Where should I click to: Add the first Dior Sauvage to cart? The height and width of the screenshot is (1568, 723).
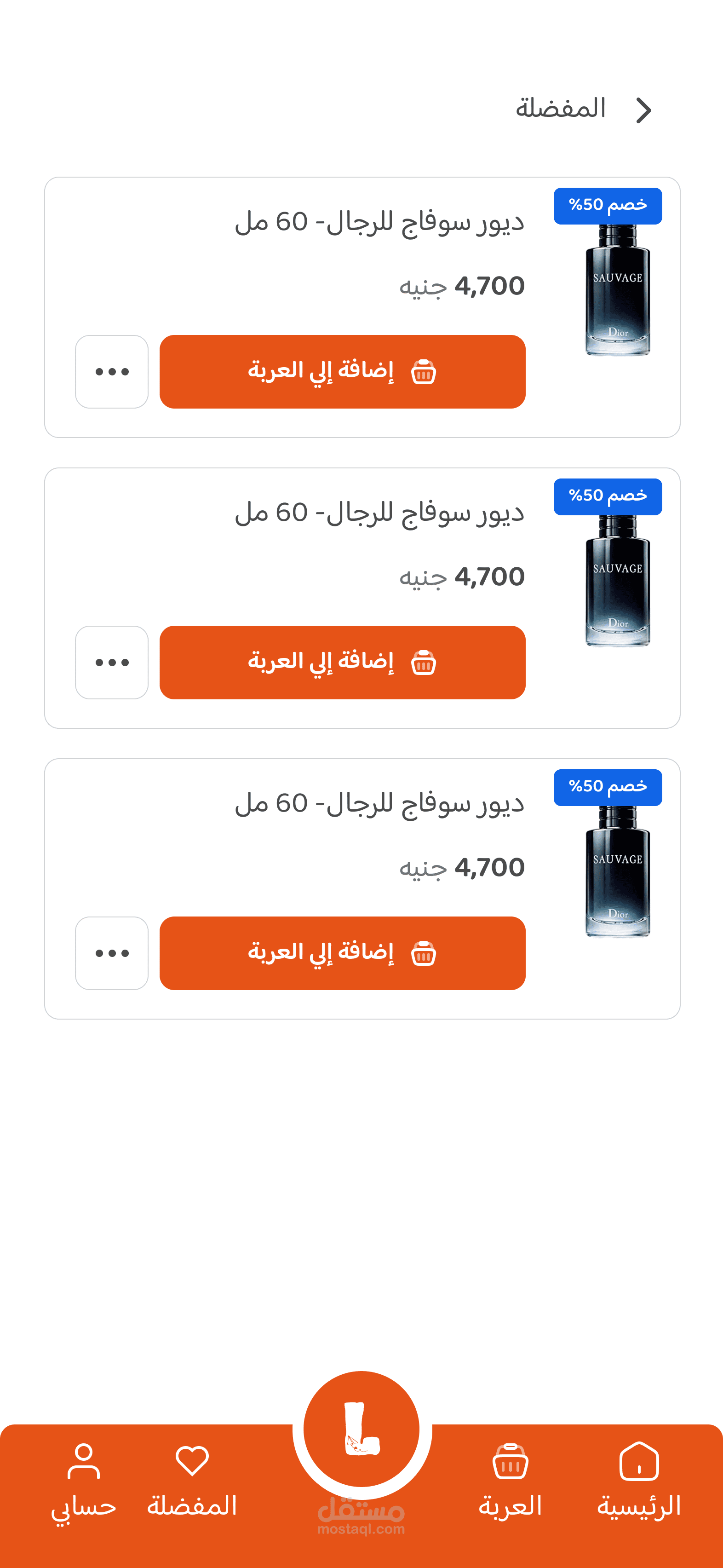pyautogui.click(x=342, y=371)
